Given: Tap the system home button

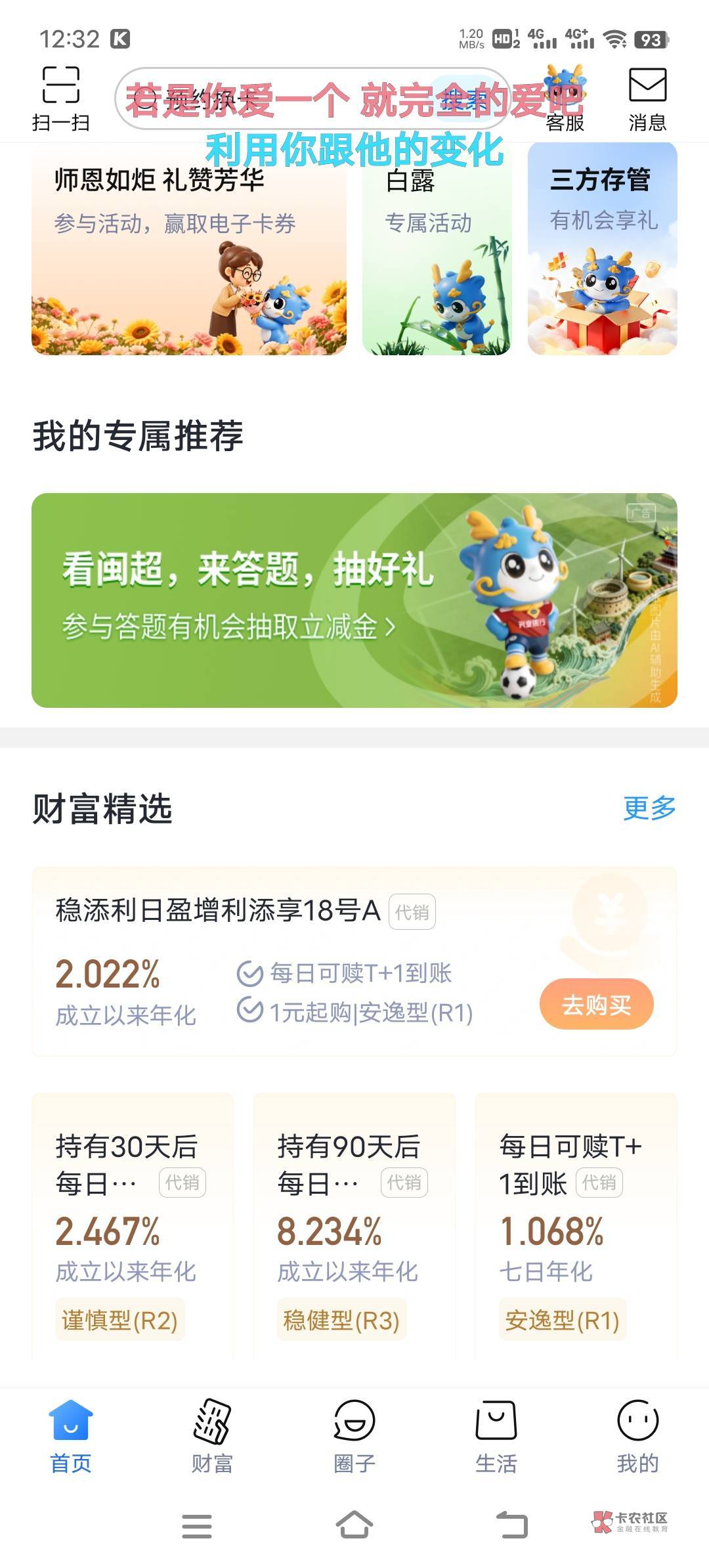Looking at the screenshot, I should click(354, 1525).
